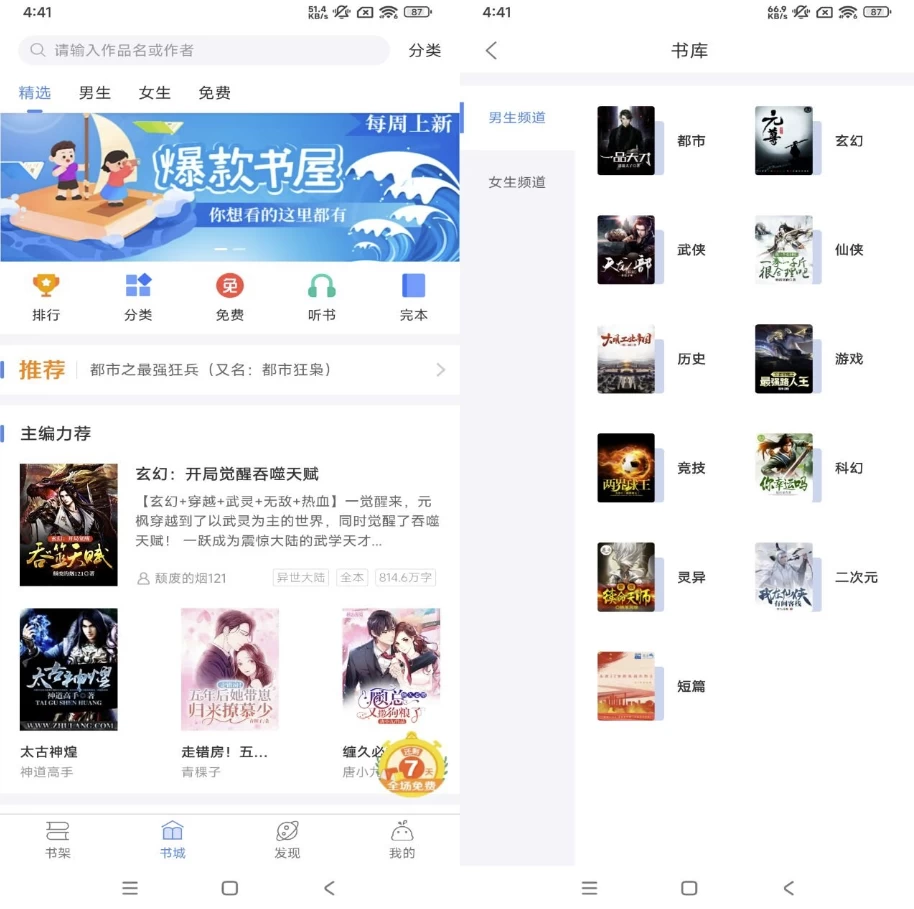This screenshot has height=909, width=914.
Task: Open recommended book 都市之最强狂兵
Action: click(x=210, y=370)
